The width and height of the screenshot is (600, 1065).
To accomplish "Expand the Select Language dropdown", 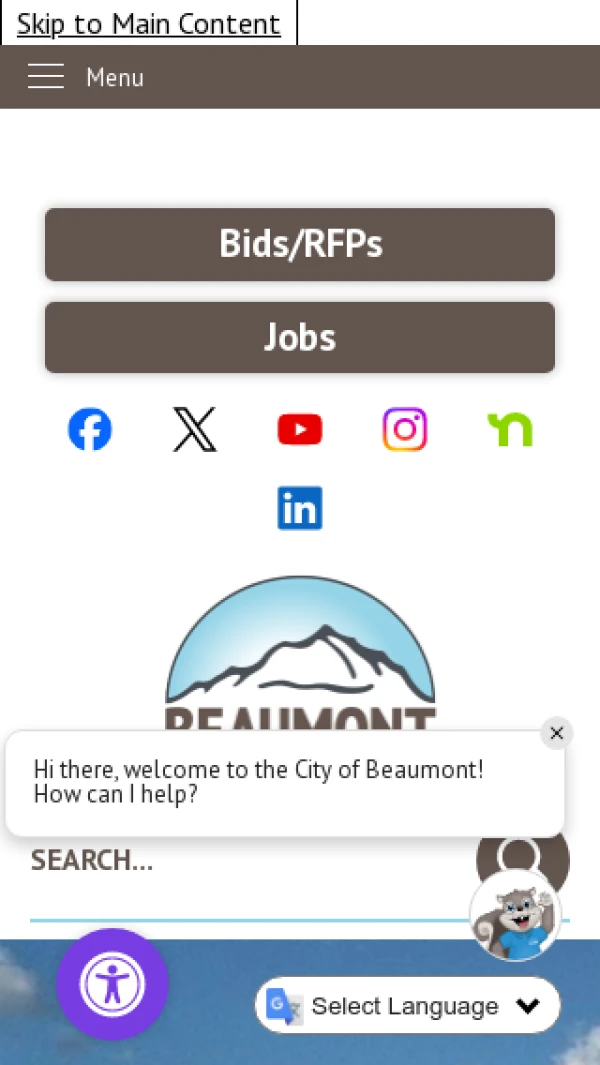I will point(408,1006).
